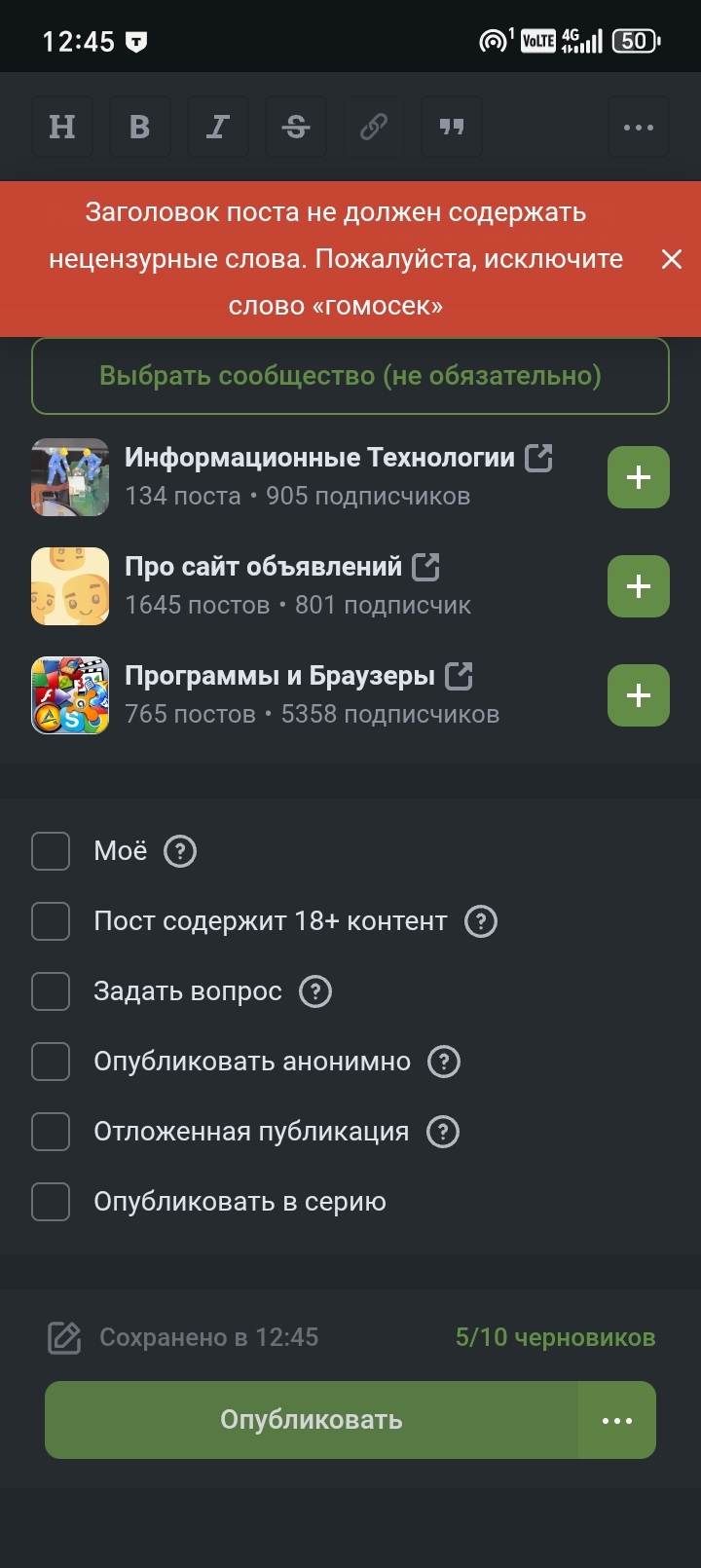Check the Моё checkbox
Viewport: 701px width, 1568px height.
point(51,851)
